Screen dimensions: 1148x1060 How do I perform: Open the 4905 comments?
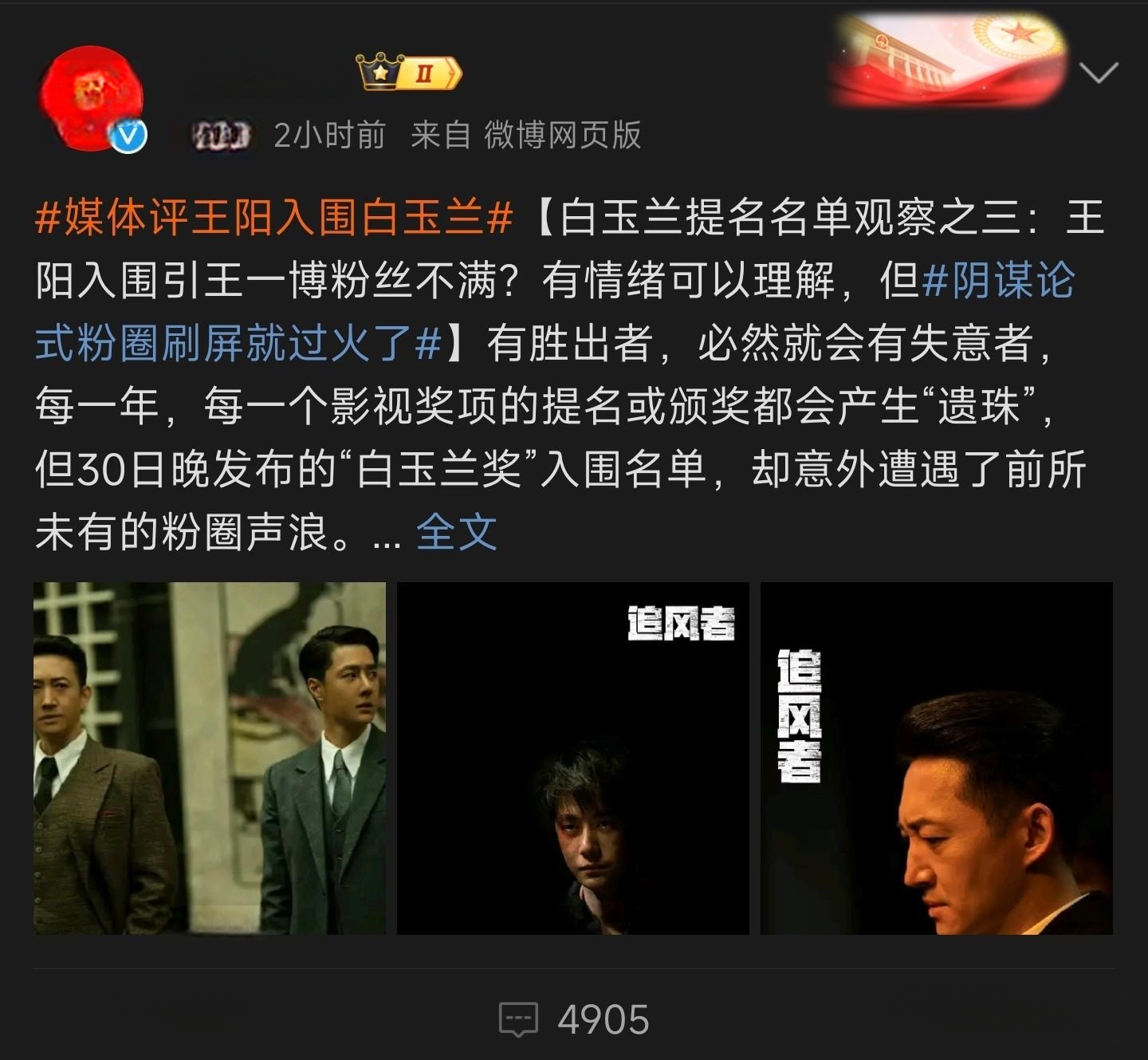click(574, 1019)
